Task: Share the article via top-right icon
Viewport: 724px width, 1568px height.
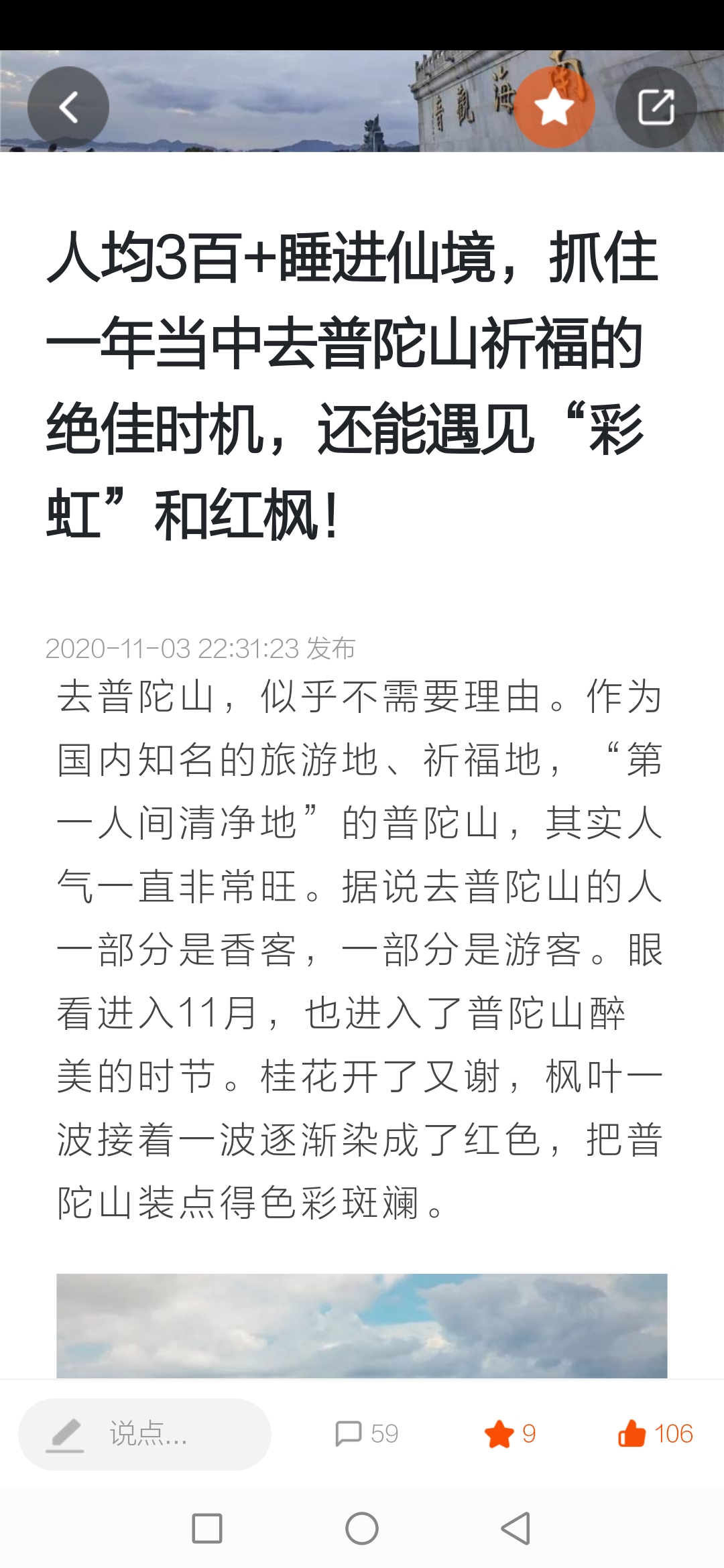Action: 656,107
